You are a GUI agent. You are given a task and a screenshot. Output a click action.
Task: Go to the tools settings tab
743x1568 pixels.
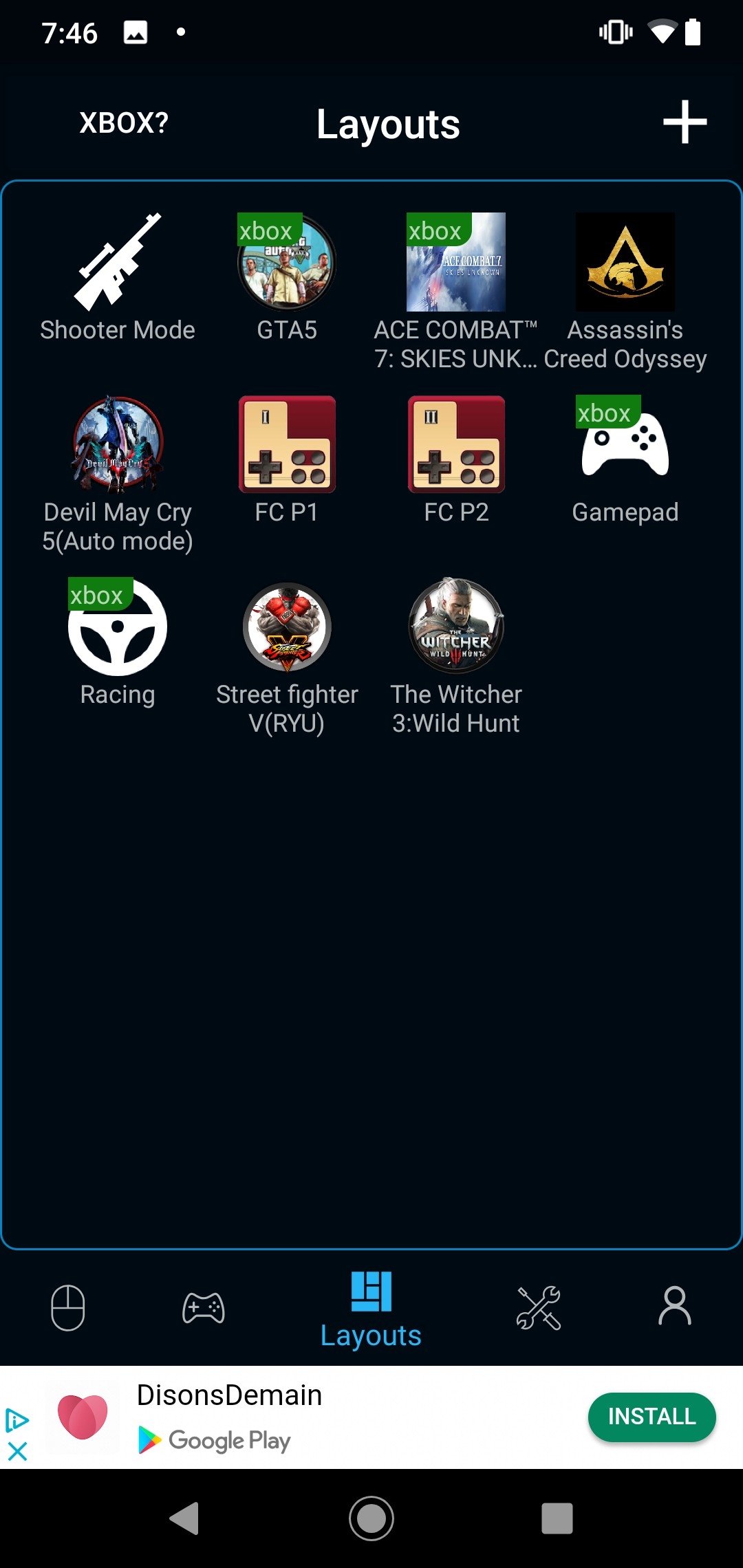tap(539, 1307)
